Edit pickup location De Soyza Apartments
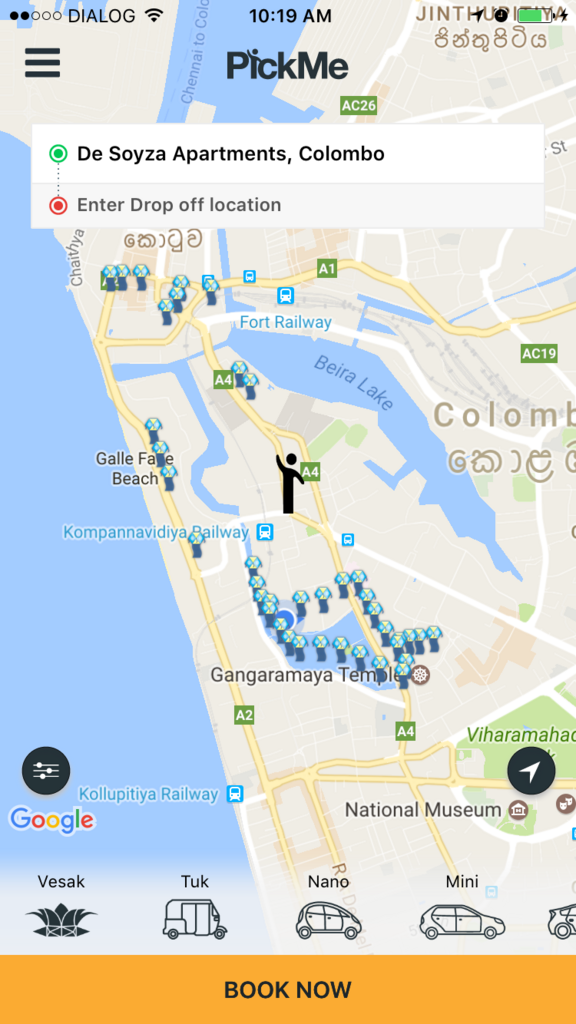 (x=287, y=154)
